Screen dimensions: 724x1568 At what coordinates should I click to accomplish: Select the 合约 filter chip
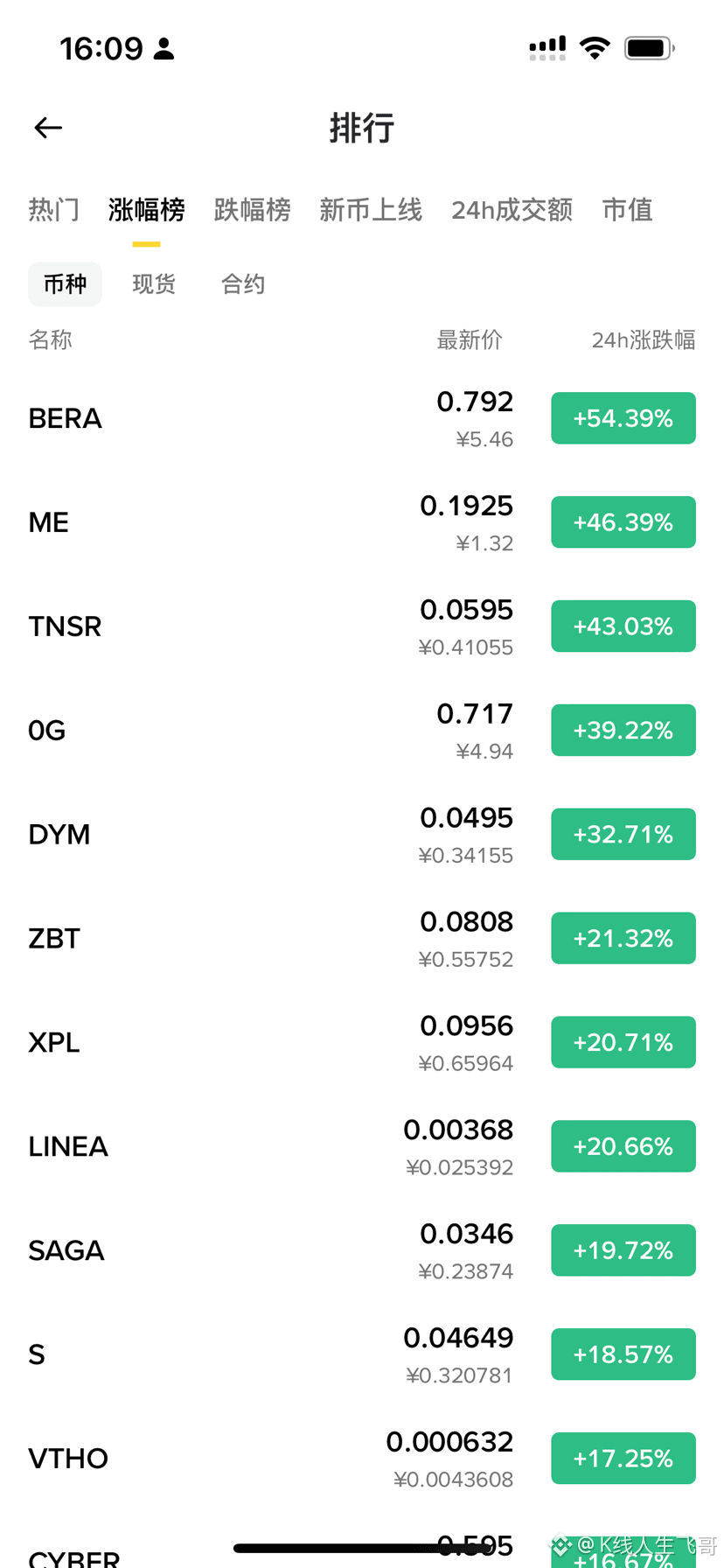click(x=243, y=284)
